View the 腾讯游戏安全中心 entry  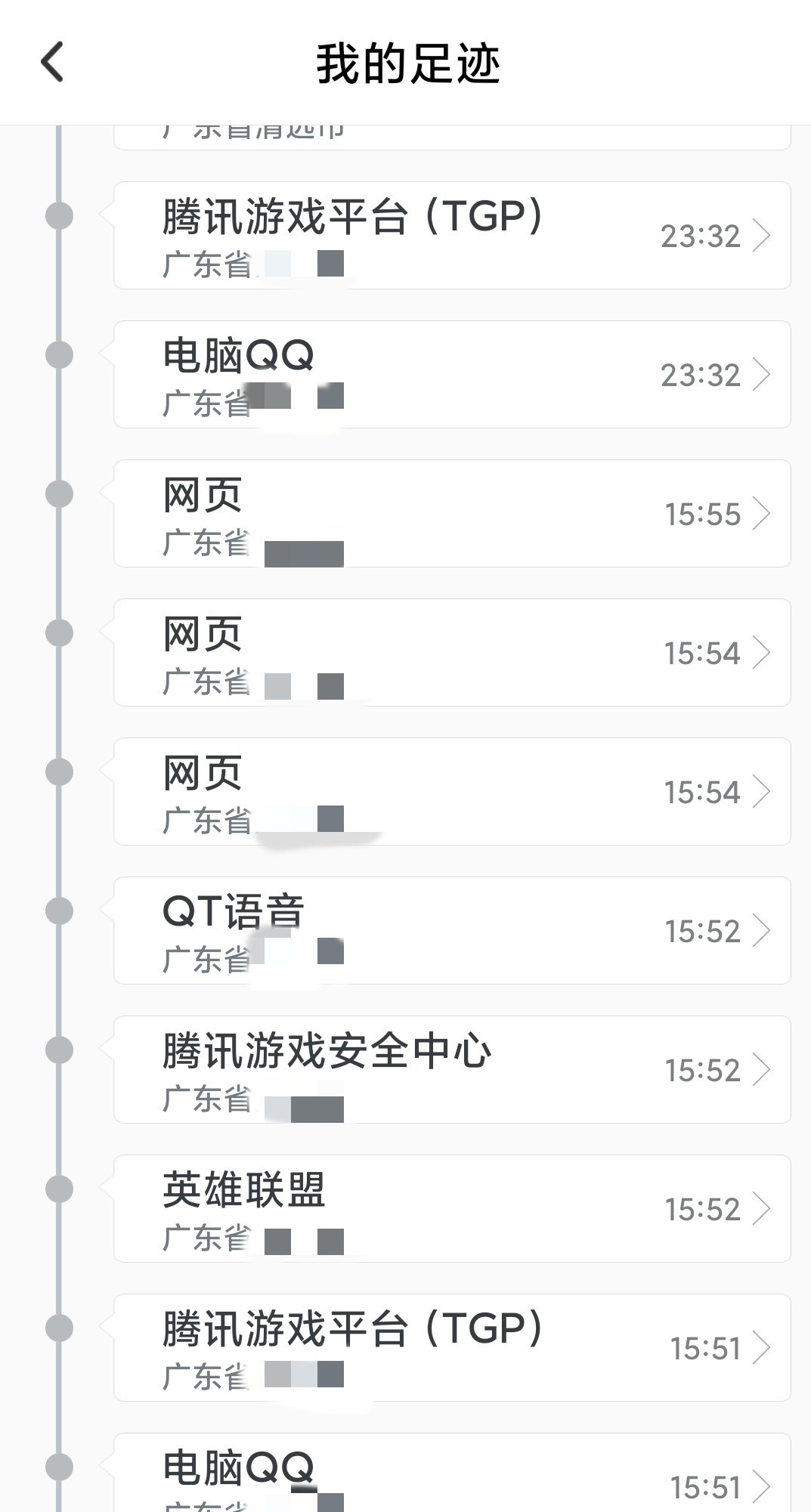coord(452,1069)
